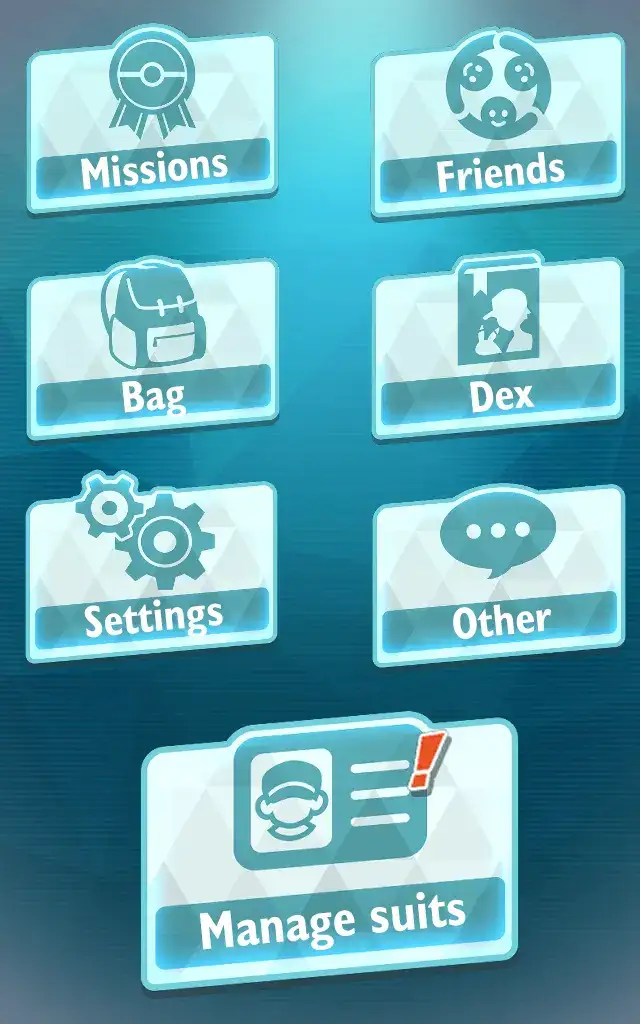Screen dimensions: 640x1024
Task: Go to Settings
Action: pos(152,572)
